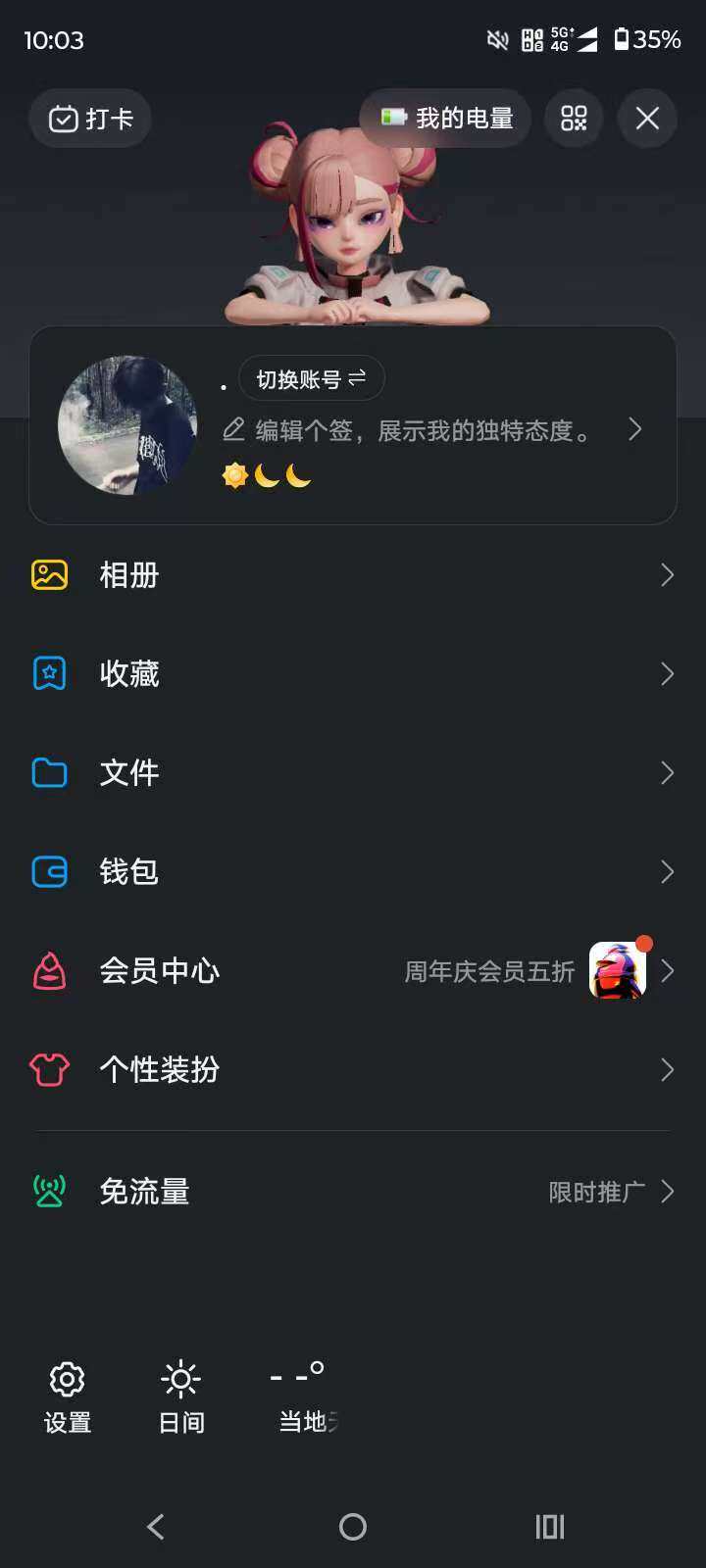Select the sun status emoji under signature
706x1568 pixels.
pyautogui.click(x=235, y=477)
